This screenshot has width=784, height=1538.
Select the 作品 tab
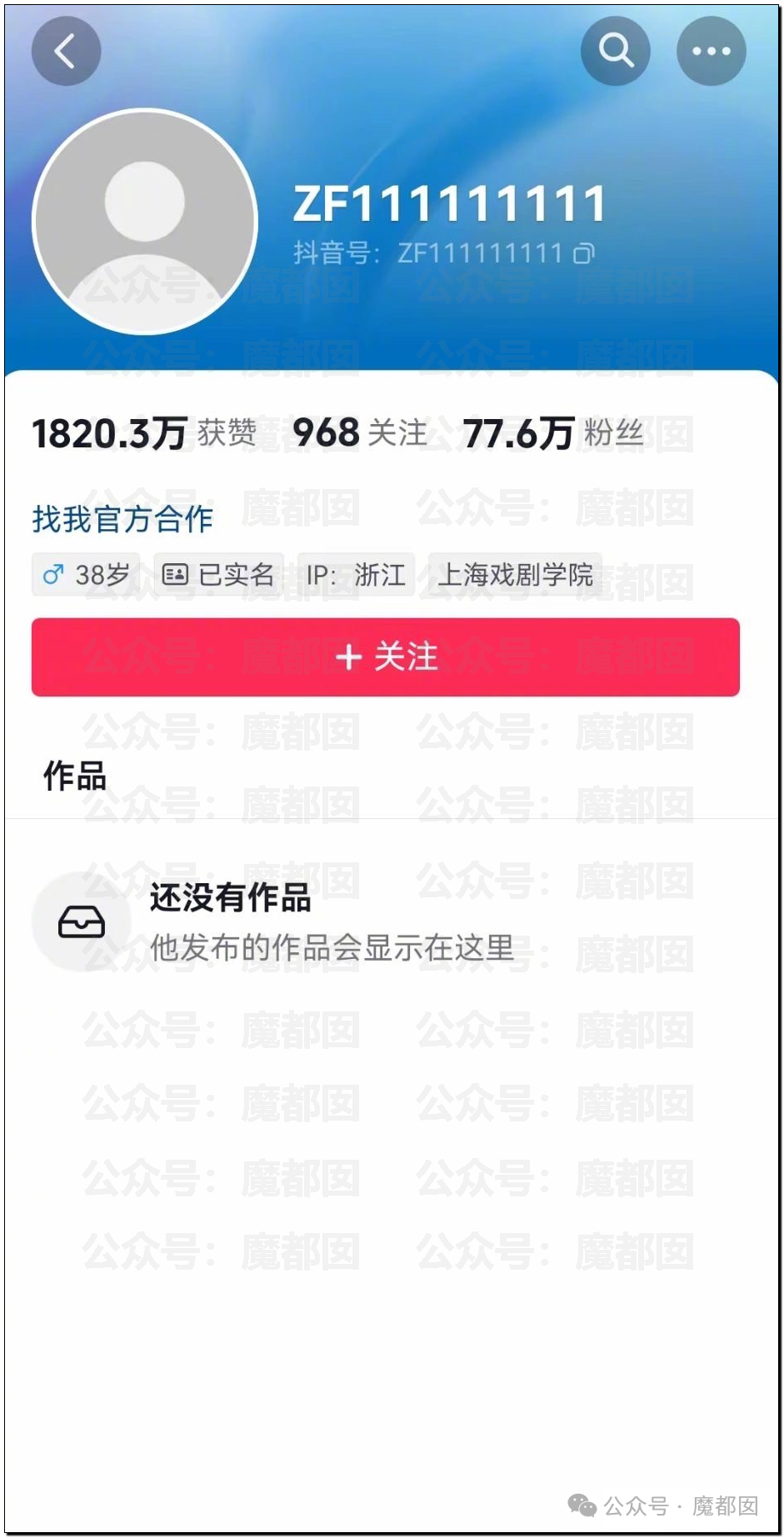click(x=75, y=776)
